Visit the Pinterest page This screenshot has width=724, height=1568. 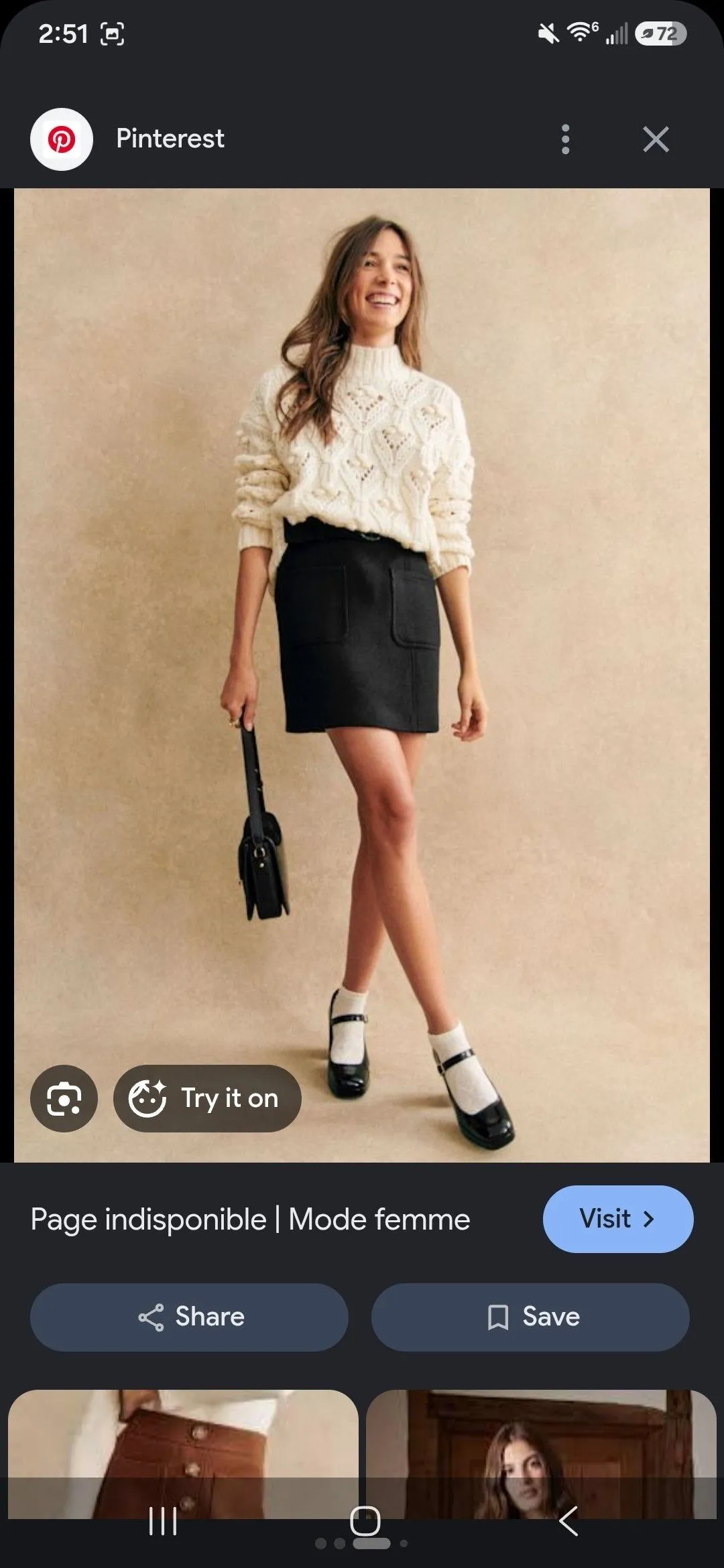tap(617, 1219)
